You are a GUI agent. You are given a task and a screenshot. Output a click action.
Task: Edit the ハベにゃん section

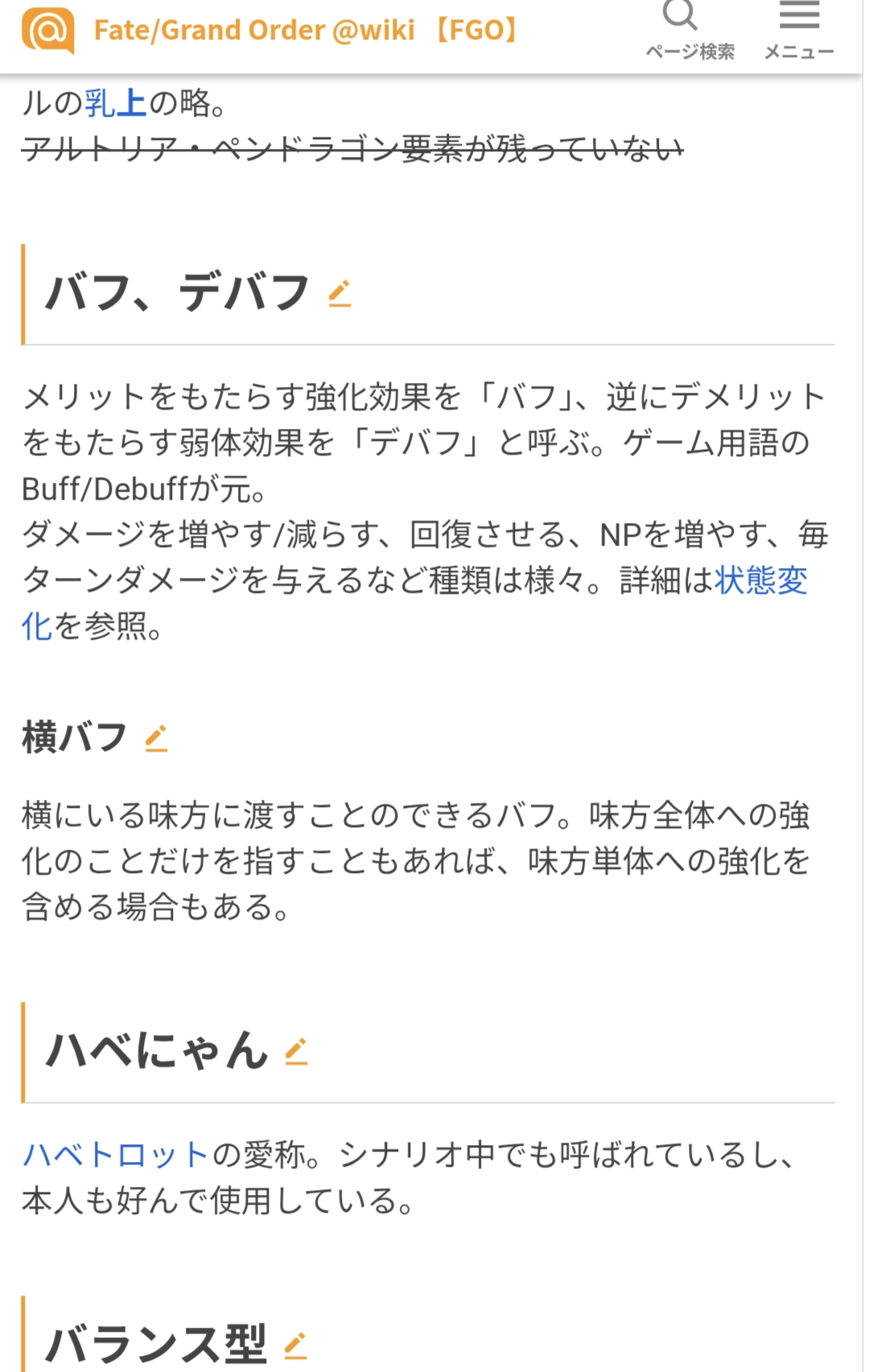click(x=296, y=1051)
